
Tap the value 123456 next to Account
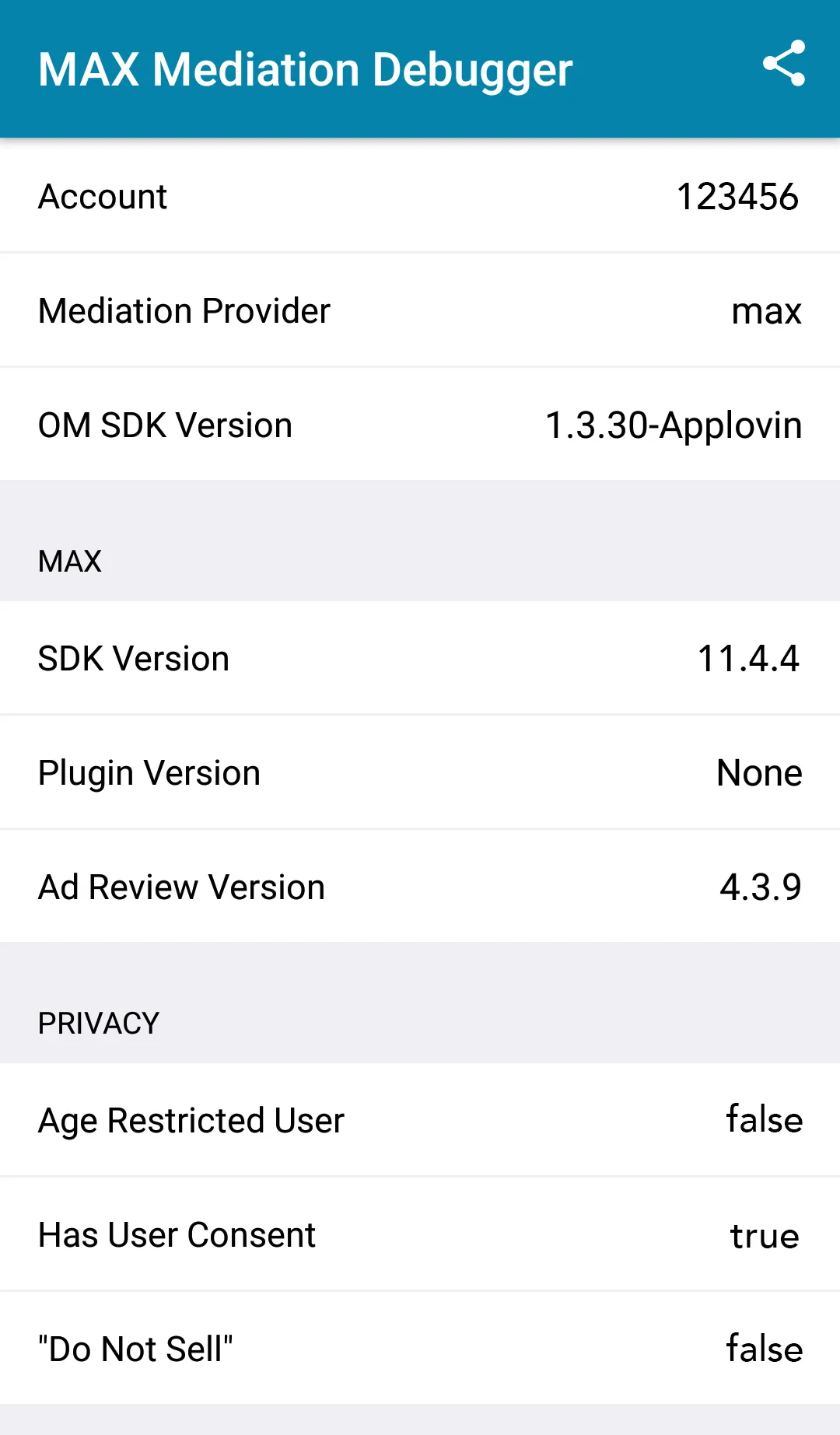click(738, 196)
